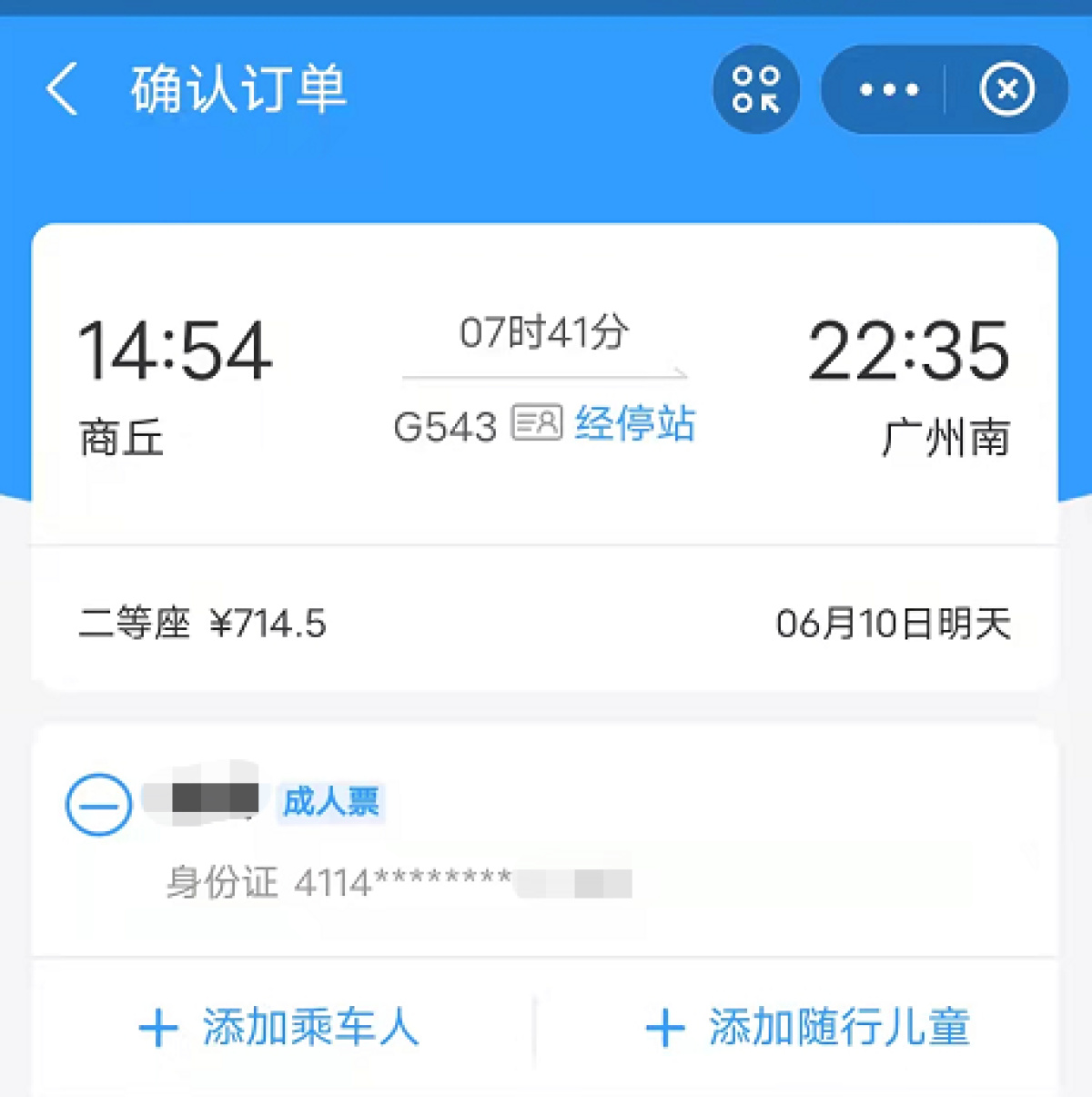Tap the circular mini-program shortcut icon

coord(756,88)
